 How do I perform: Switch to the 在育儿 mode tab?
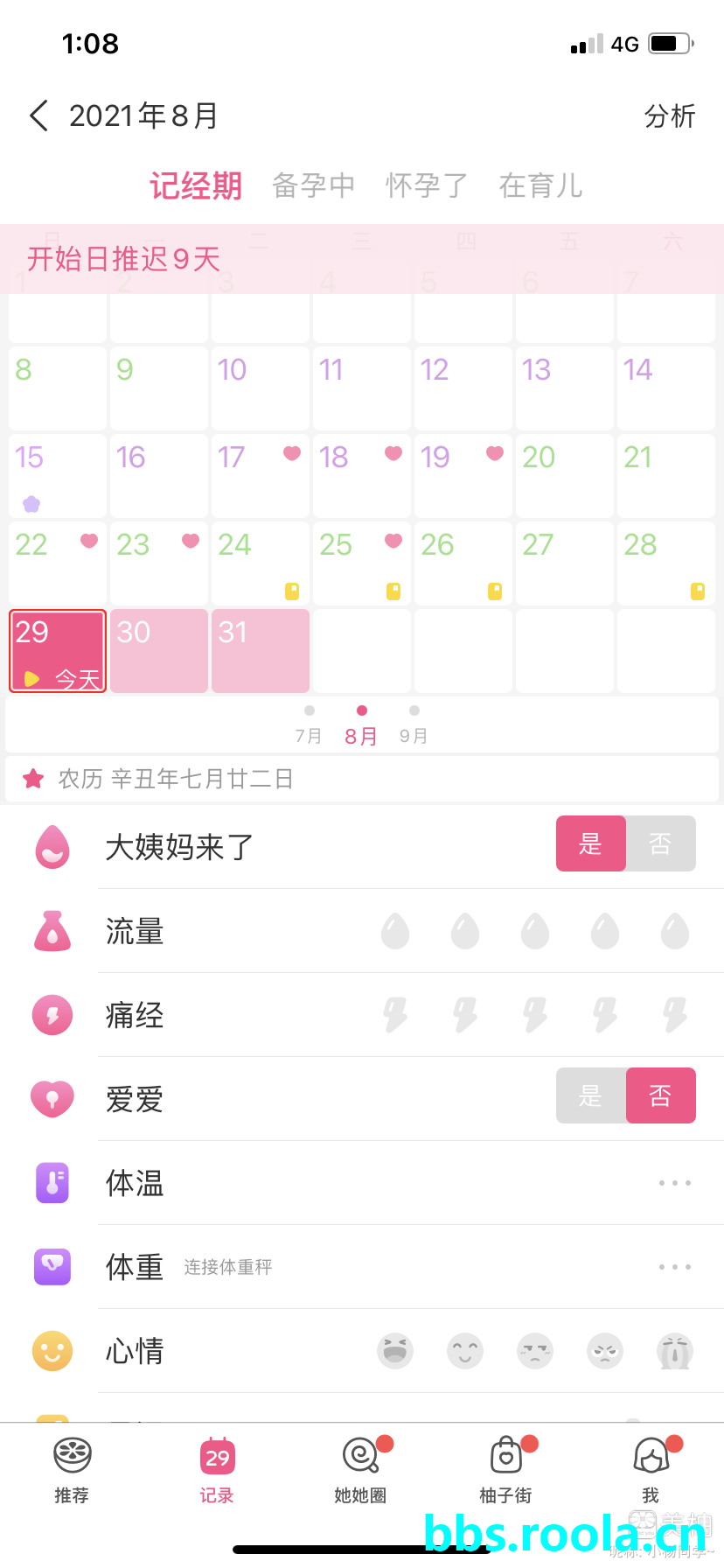540,185
